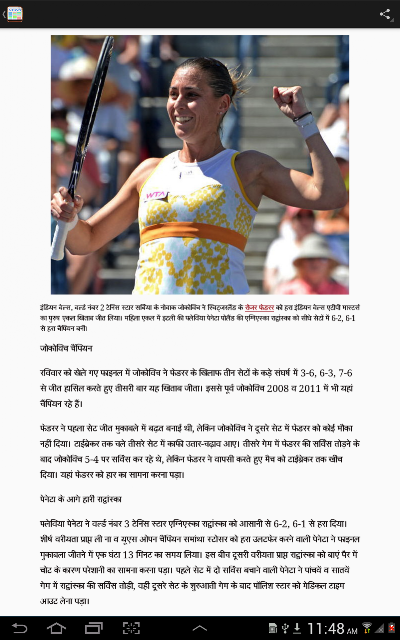400x640 pixels.
Task: Tap the screenshot capture icon in navigation bar
Action: pyautogui.click(x=131, y=628)
